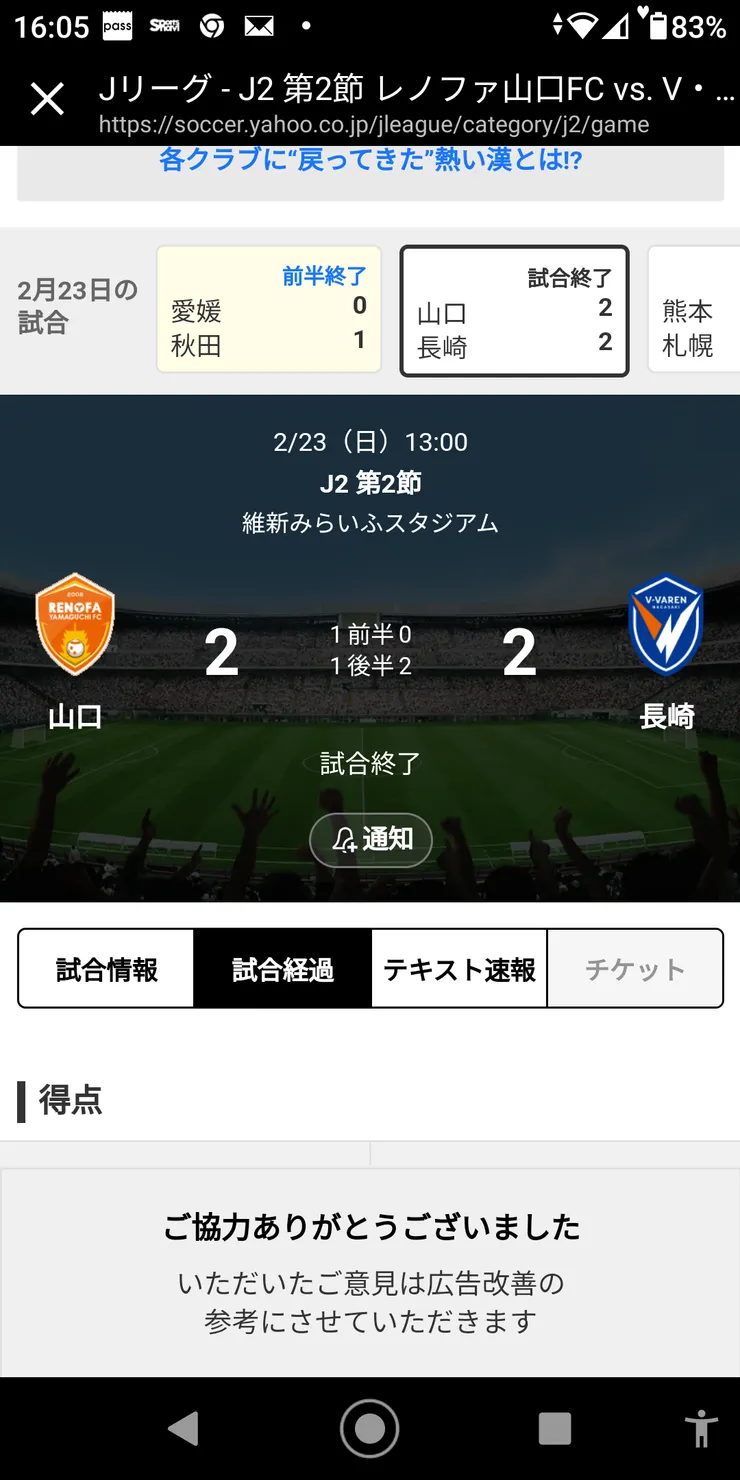
Task: Tap the 熊本 vs 札幌 match card
Action: tap(700, 310)
